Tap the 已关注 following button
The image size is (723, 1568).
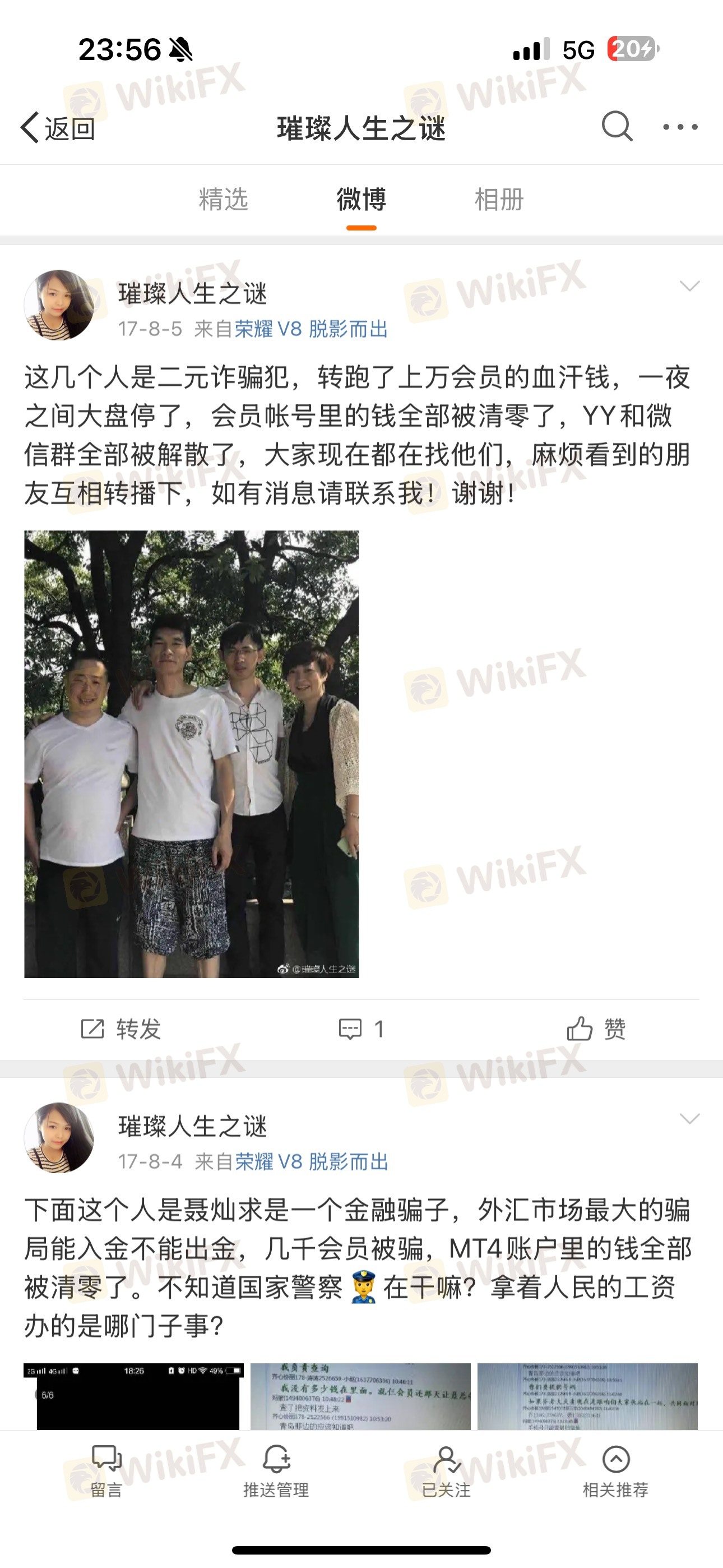[446, 1470]
